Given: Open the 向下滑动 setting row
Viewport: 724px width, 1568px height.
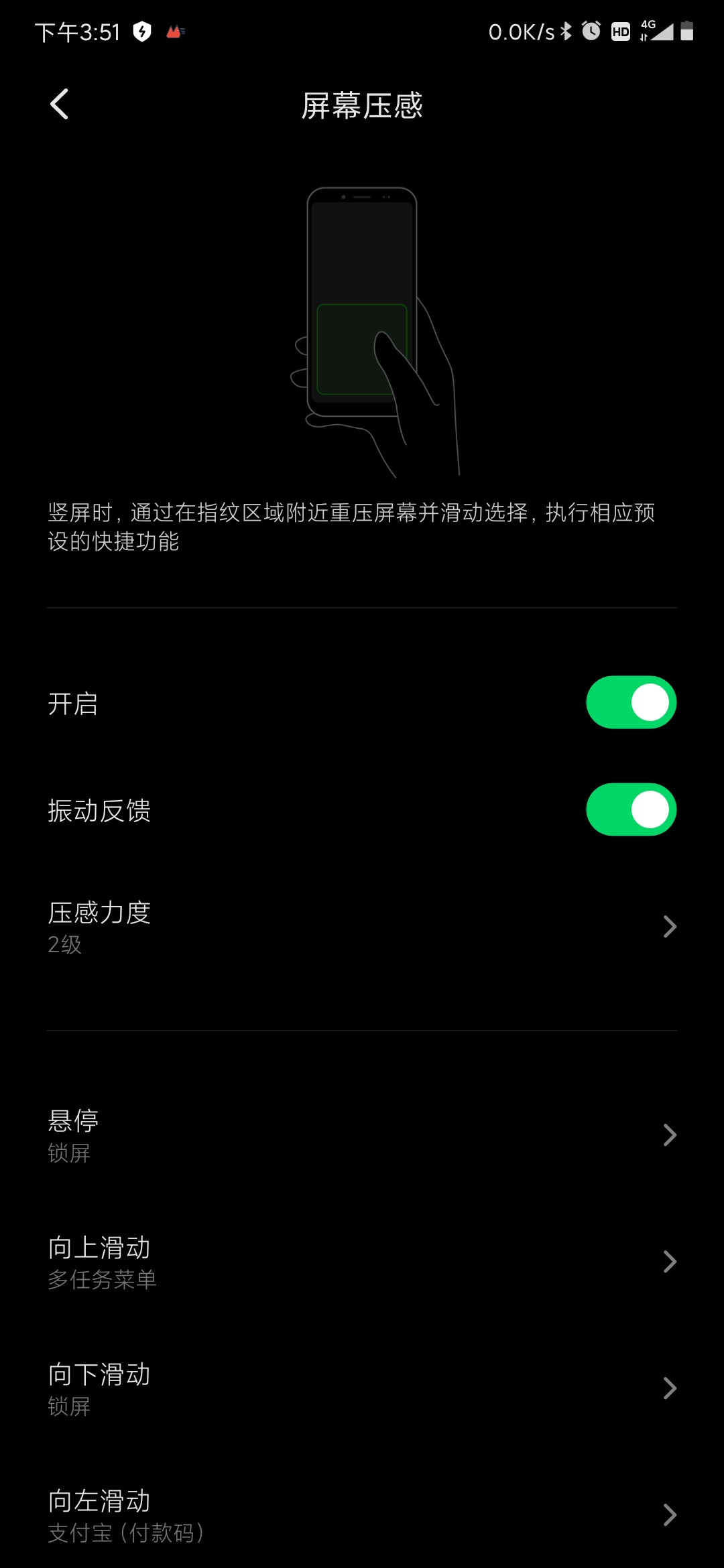Looking at the screenshot, I should [362, 1388].
